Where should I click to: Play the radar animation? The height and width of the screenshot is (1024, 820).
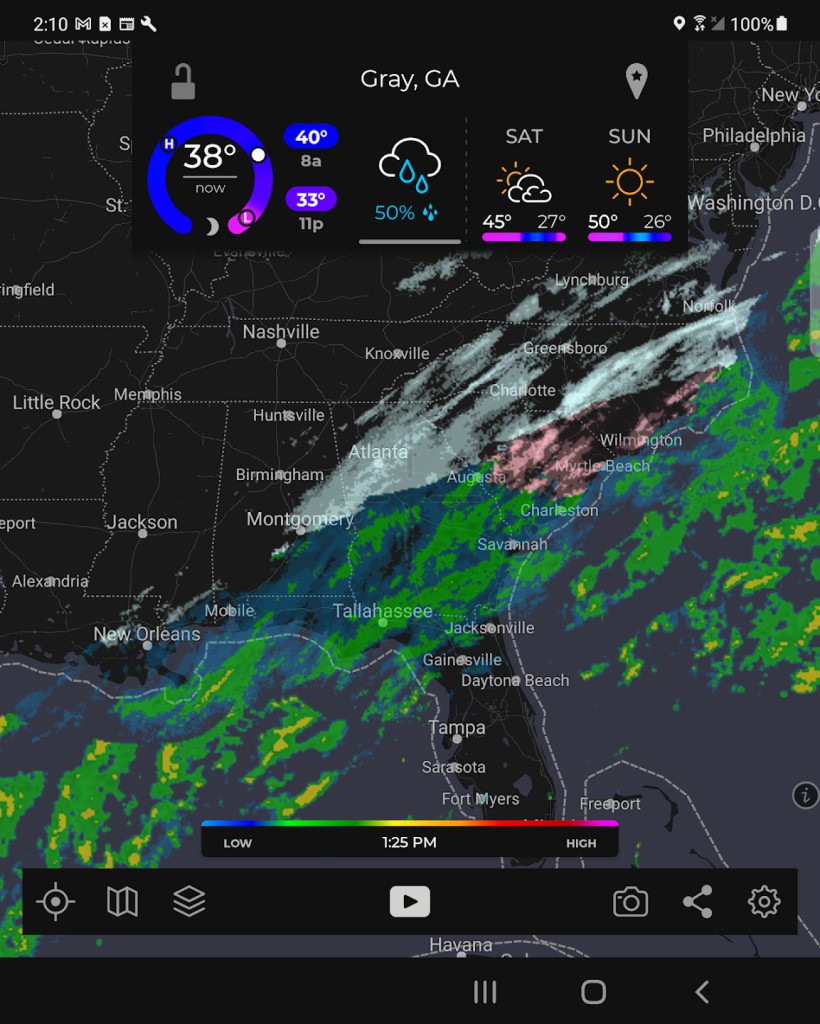click(x=410, y=902)
